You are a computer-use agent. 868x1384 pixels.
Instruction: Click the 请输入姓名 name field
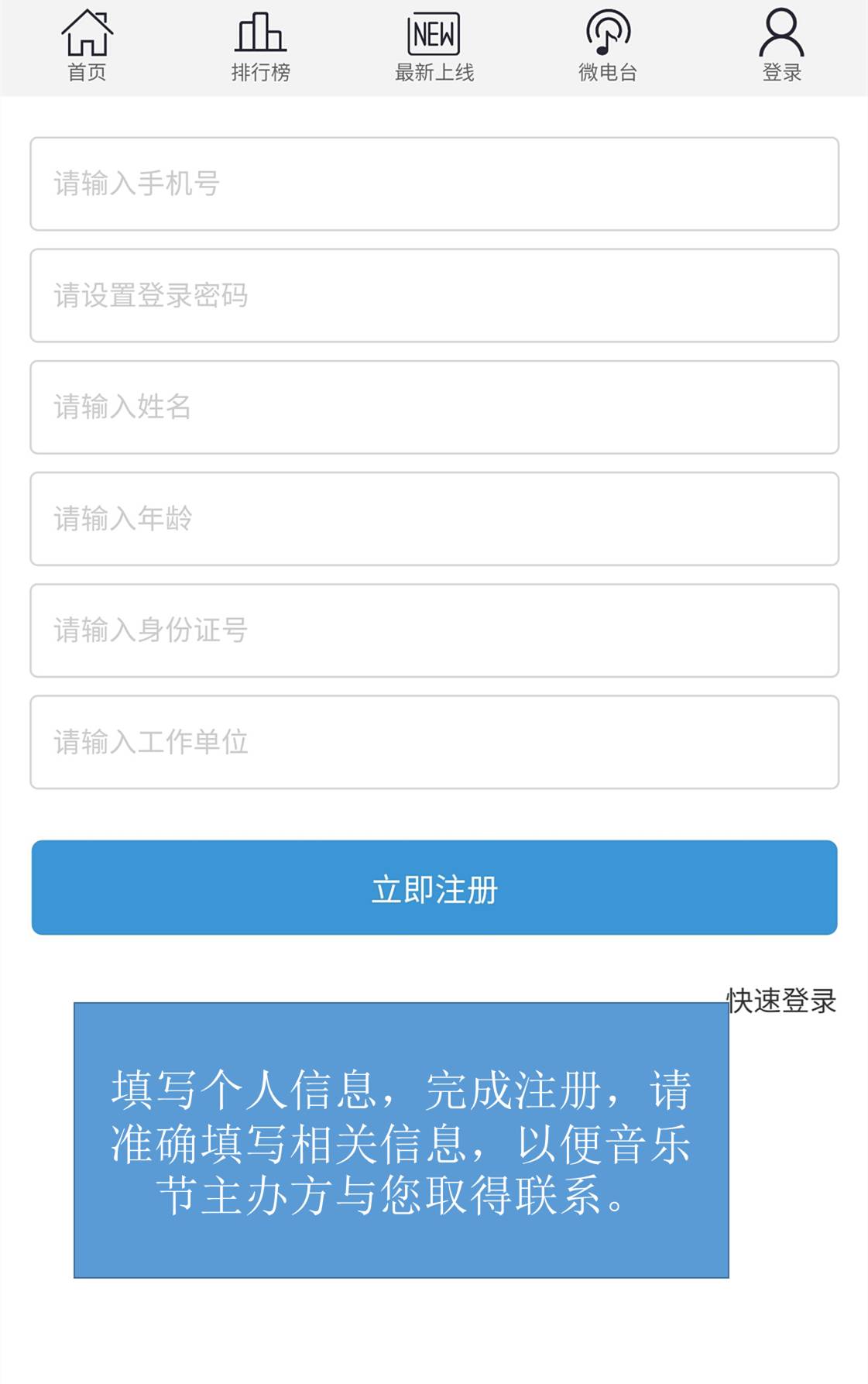(434, 407)
